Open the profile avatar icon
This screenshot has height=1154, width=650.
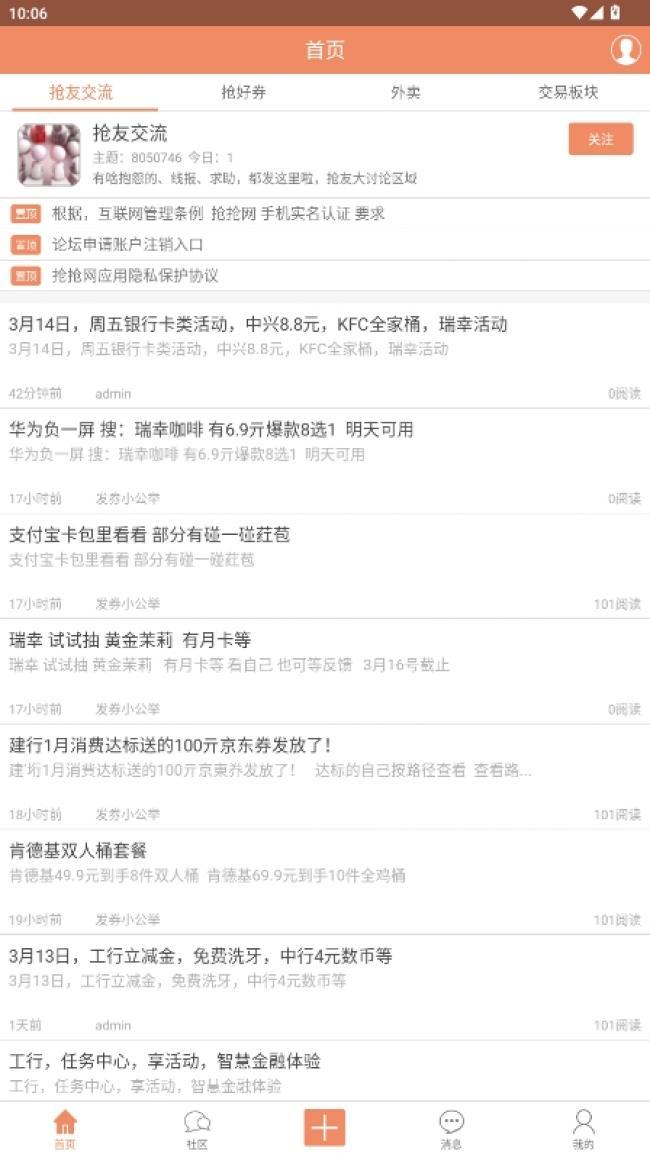(625, 50)
